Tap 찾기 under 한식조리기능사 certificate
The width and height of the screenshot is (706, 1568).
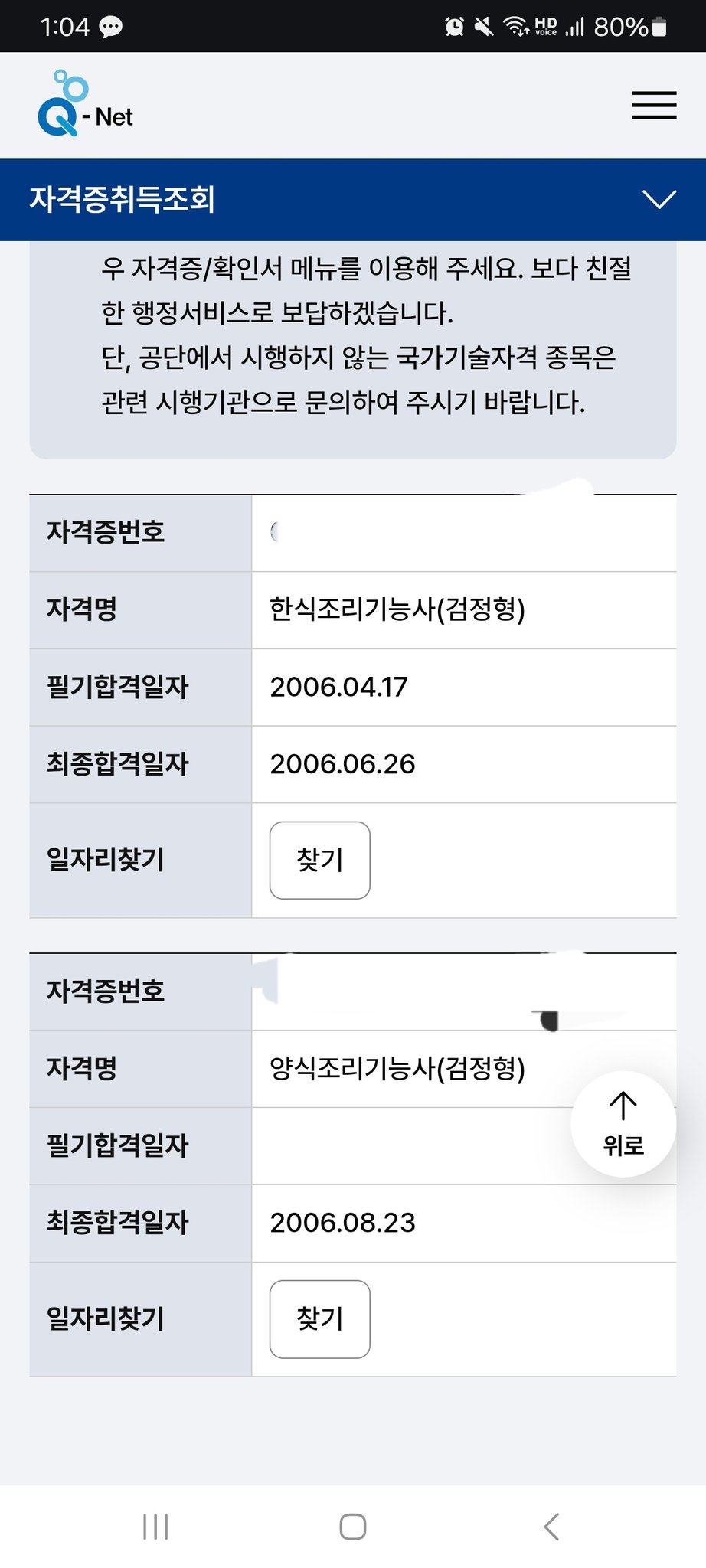[319, 860]
